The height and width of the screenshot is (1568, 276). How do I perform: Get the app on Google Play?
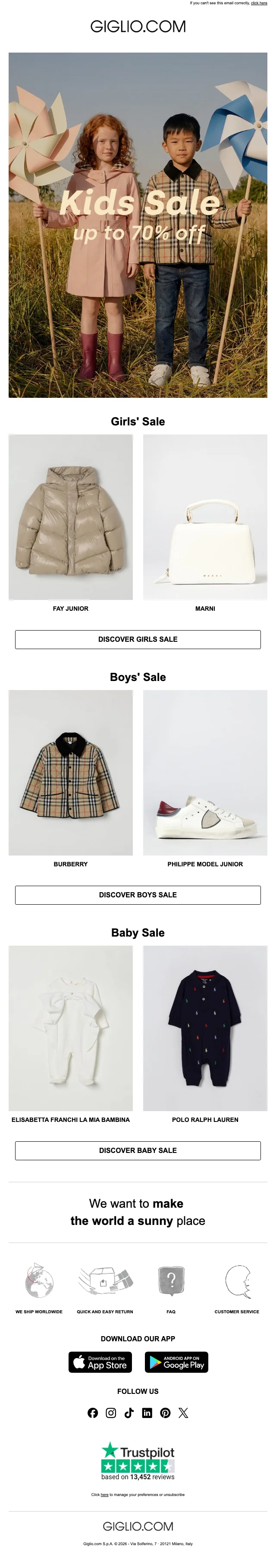coord(176,1362)
